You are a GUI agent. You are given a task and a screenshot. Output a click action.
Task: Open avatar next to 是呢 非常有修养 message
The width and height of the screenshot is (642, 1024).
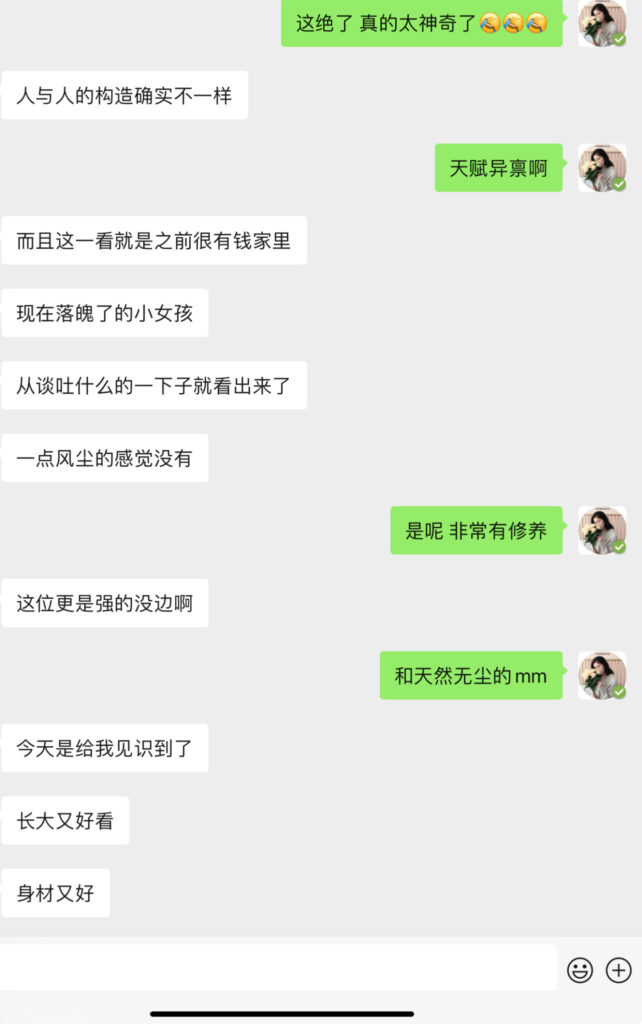click(x=602, y=531)
